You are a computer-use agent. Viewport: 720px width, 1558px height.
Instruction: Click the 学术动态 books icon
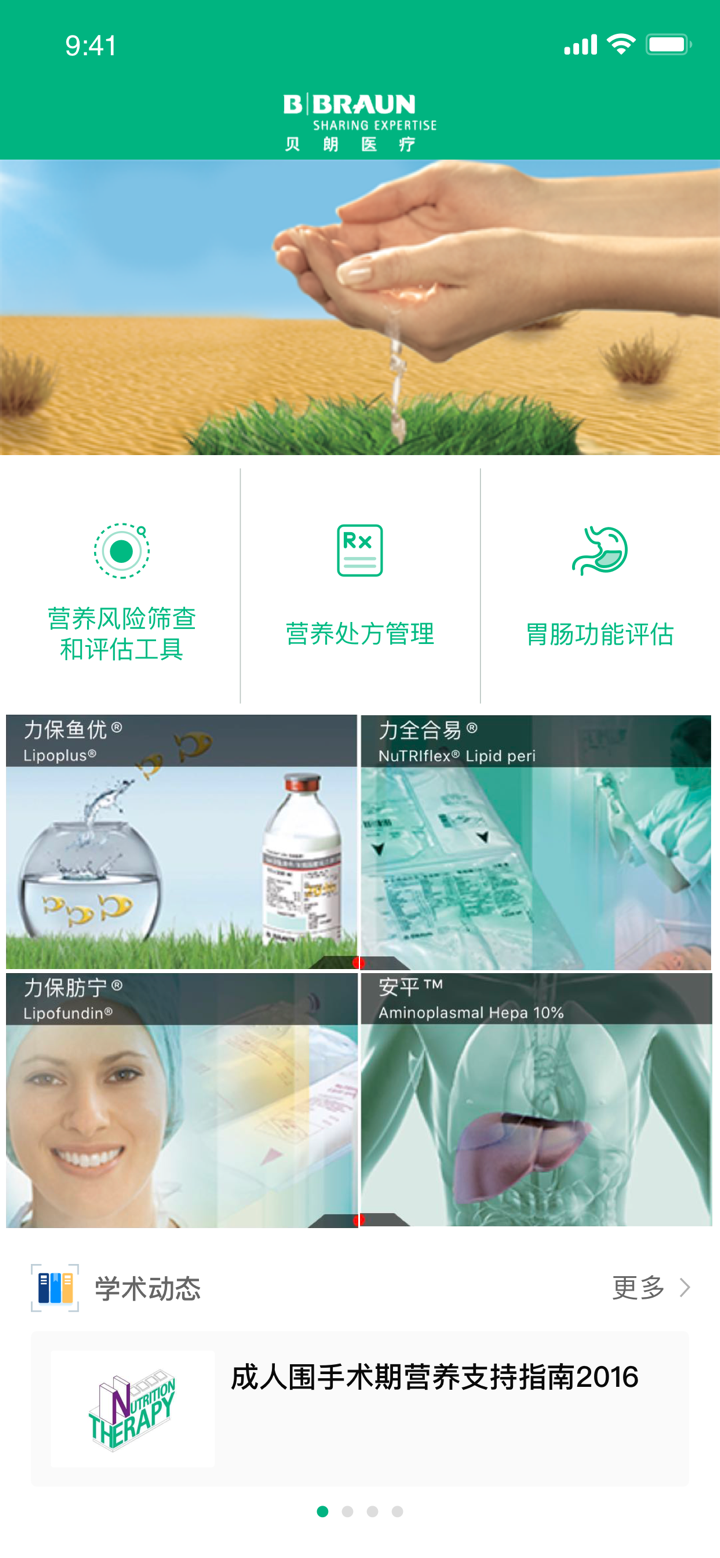coord(54,1286)
